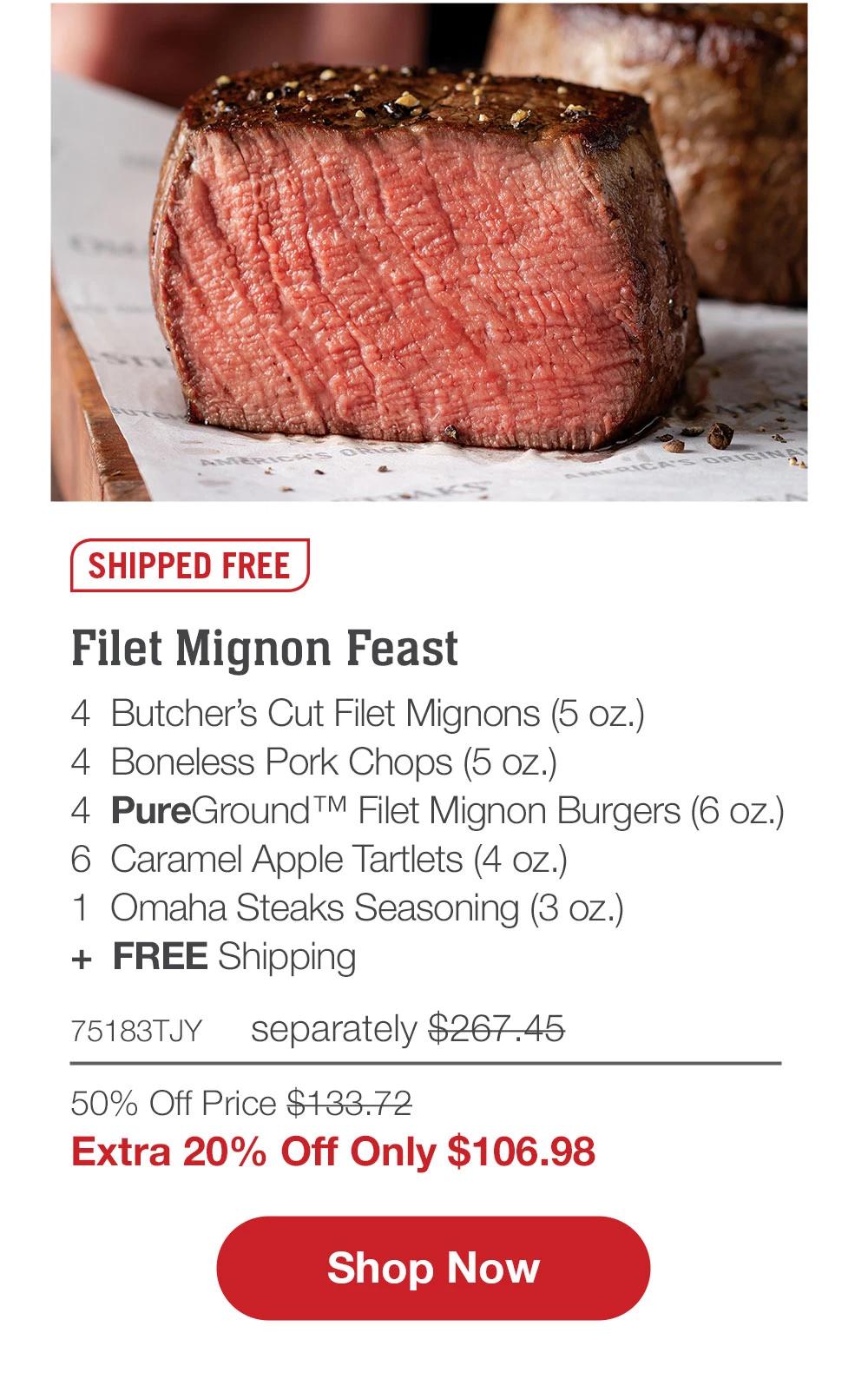
Task: Click the SHIPPED FREE badge
Action: pyautogui.click(x=187, y=566)
